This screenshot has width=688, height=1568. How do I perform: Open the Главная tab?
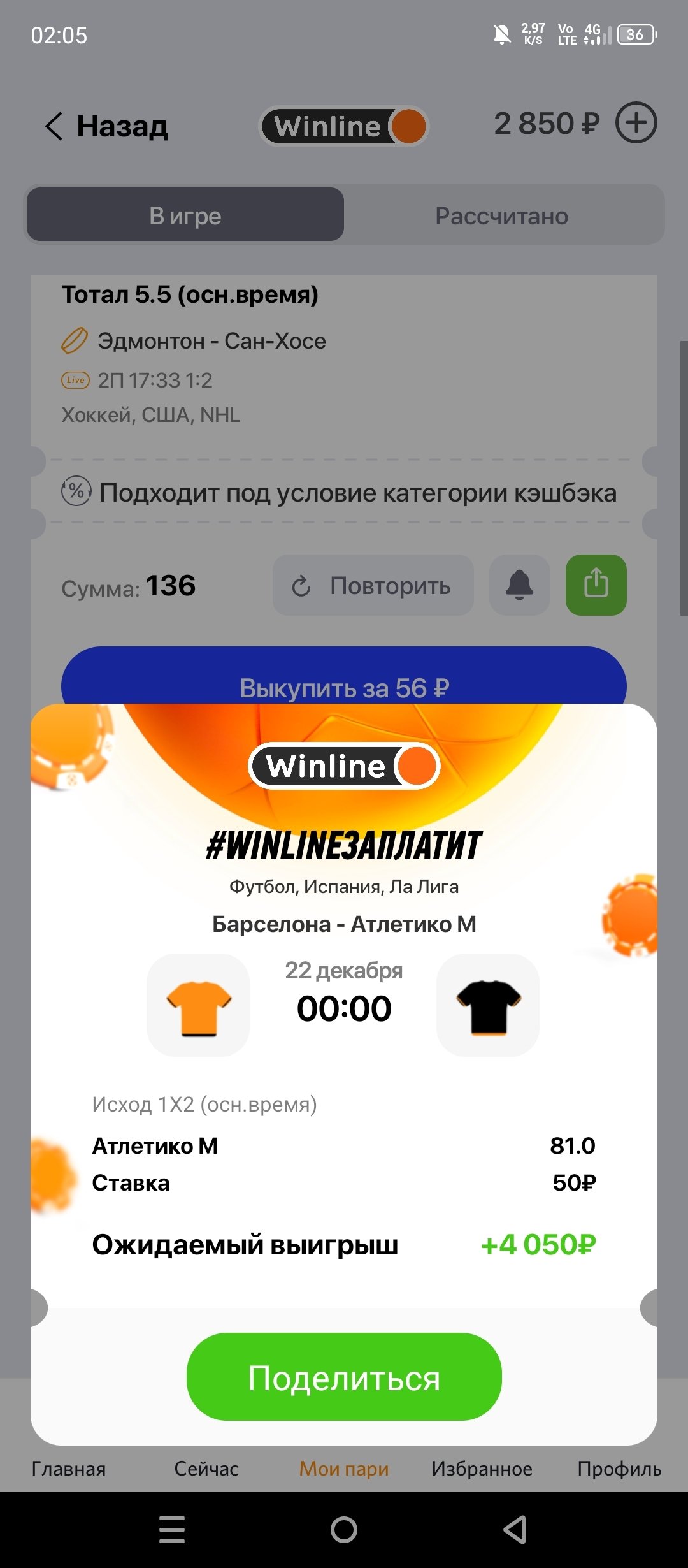[69, 1469]
